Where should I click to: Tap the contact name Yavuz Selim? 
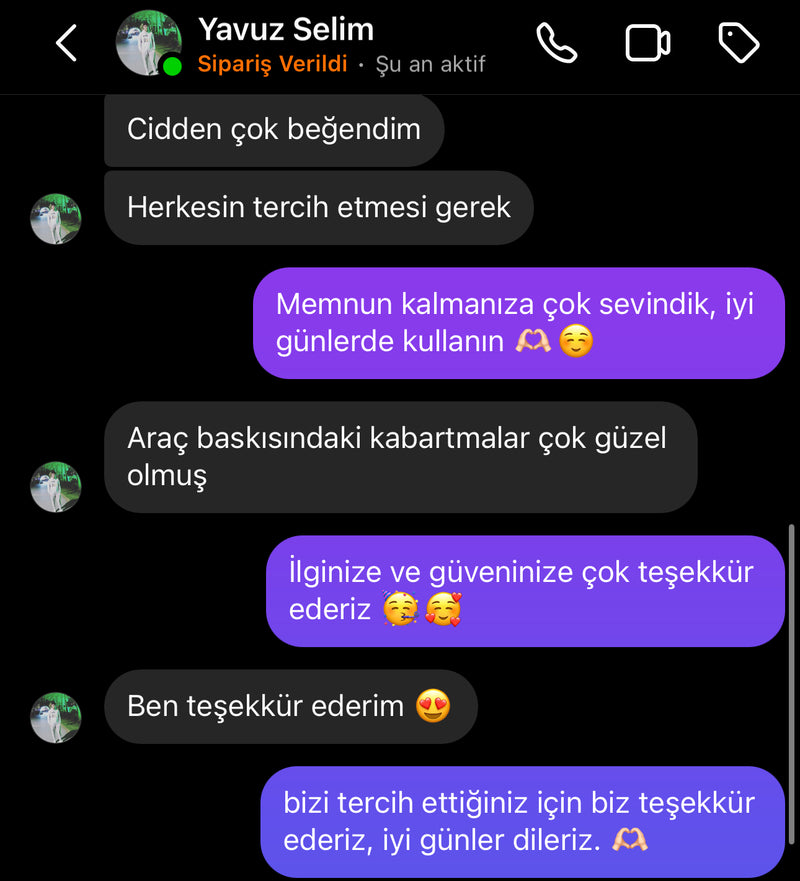[287, 29]
